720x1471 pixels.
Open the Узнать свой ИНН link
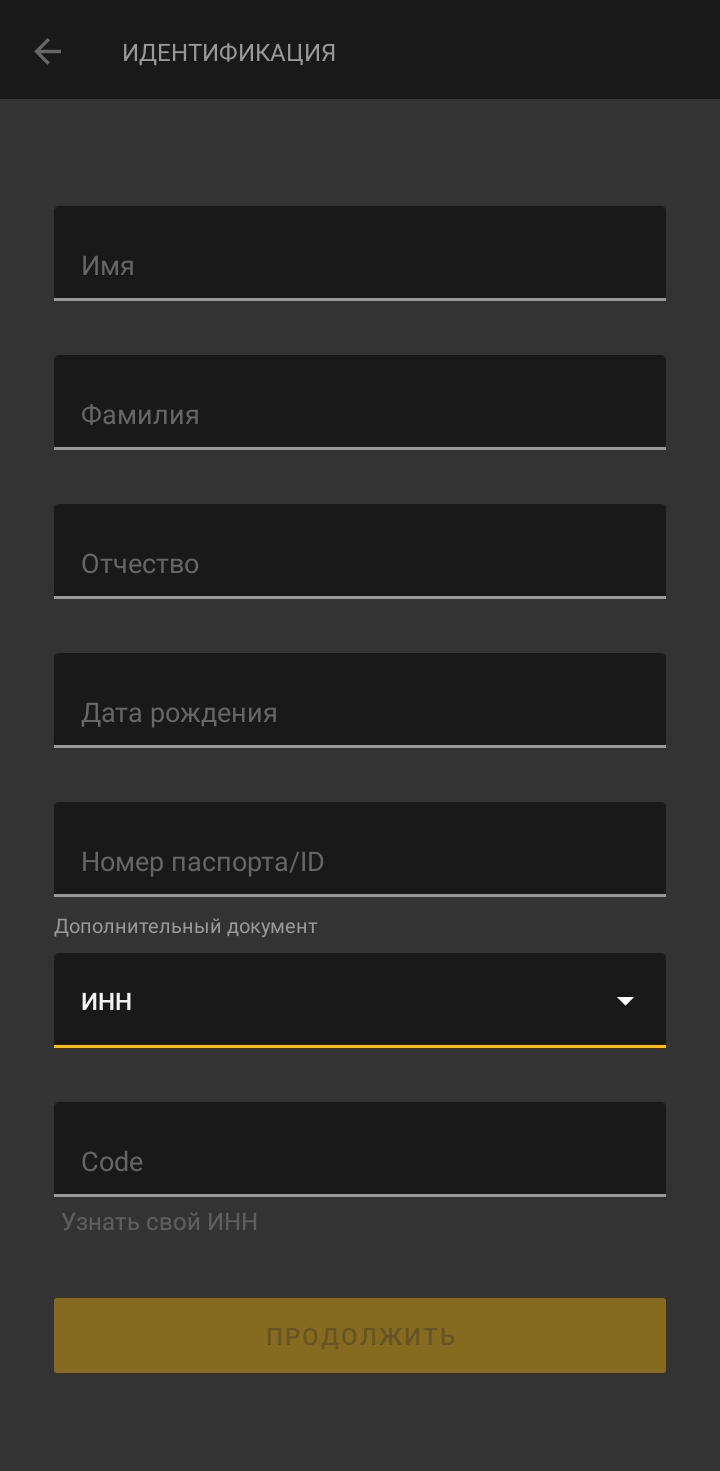(x=160, y=1222)
